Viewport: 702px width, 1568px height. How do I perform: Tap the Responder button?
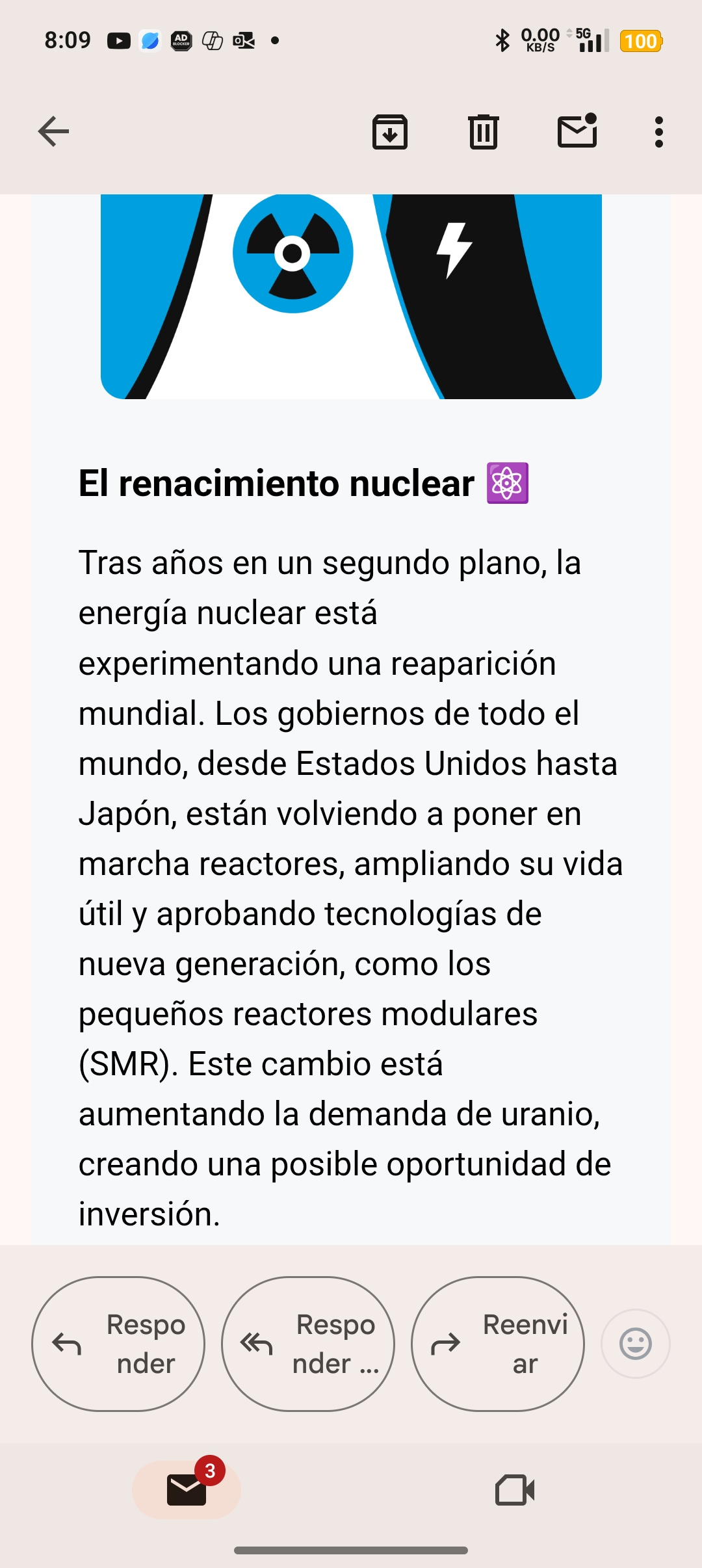118,1344
